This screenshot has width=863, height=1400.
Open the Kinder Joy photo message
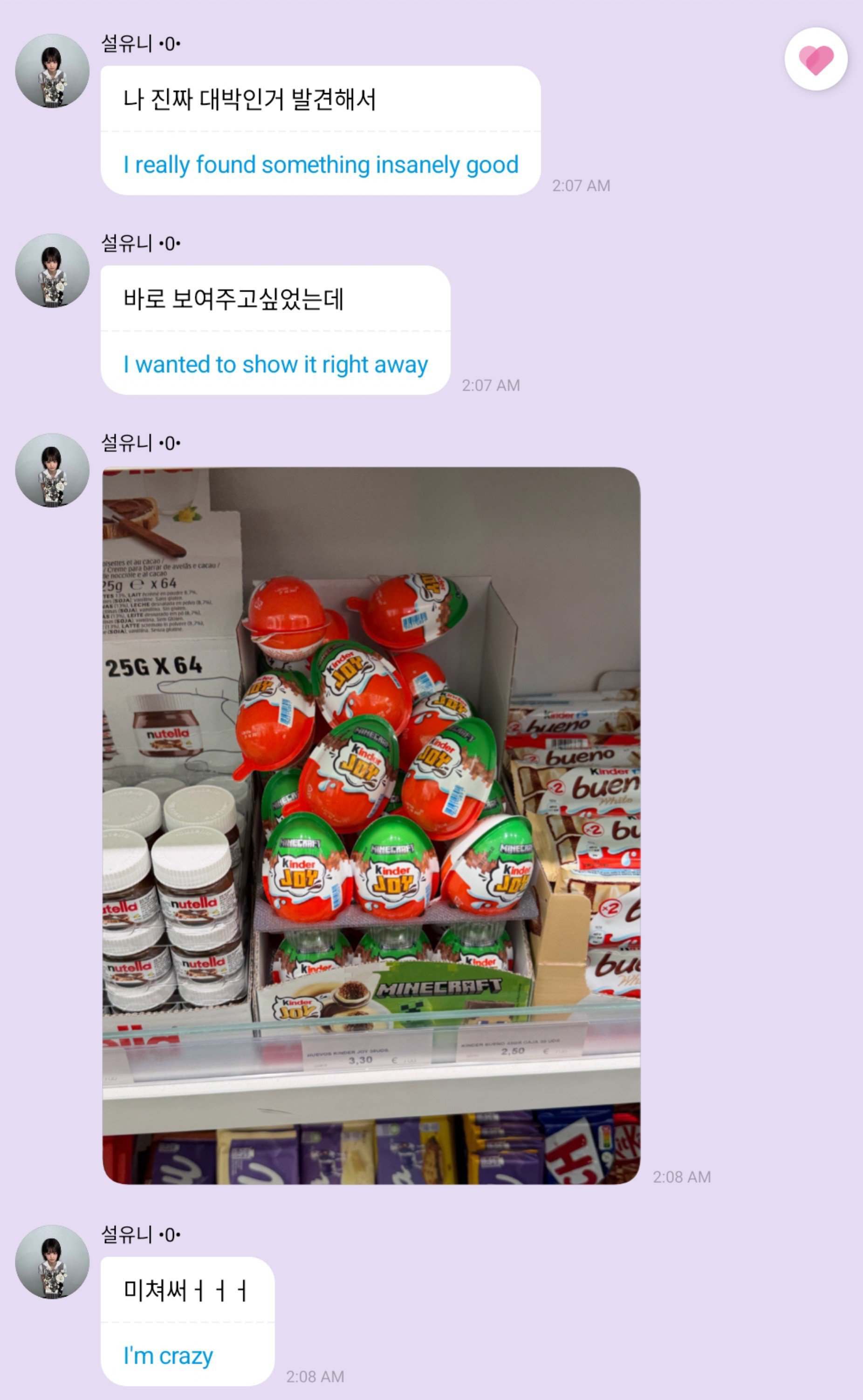371,825
